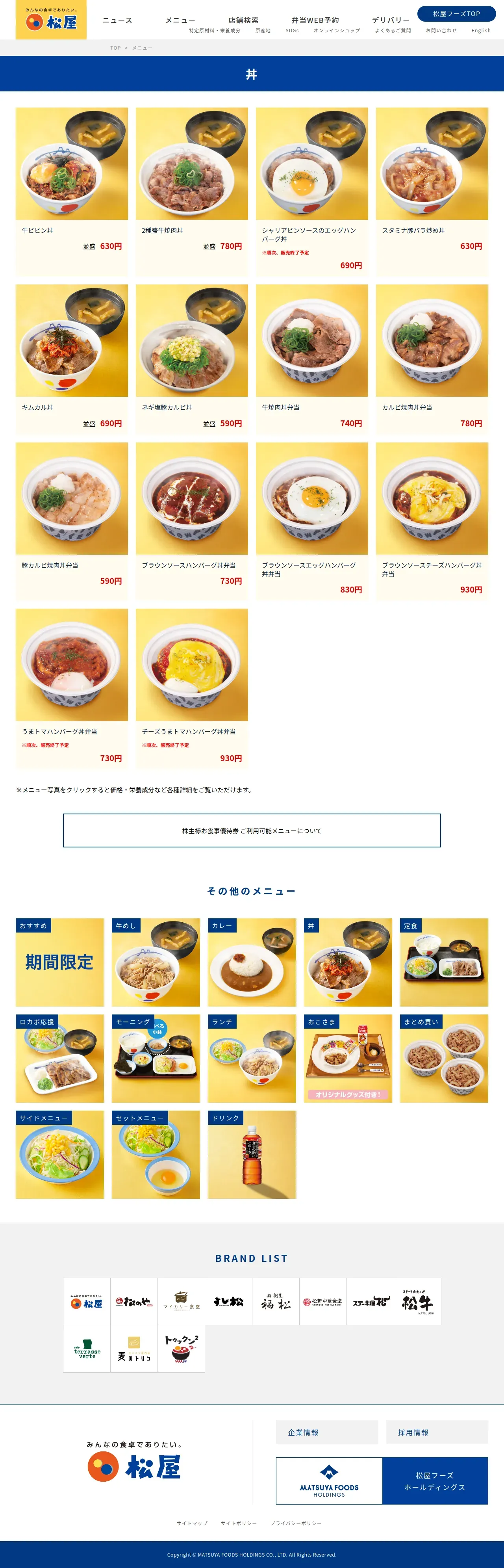
Task: Open the 企業情報 footer button
Action: 327,1432
